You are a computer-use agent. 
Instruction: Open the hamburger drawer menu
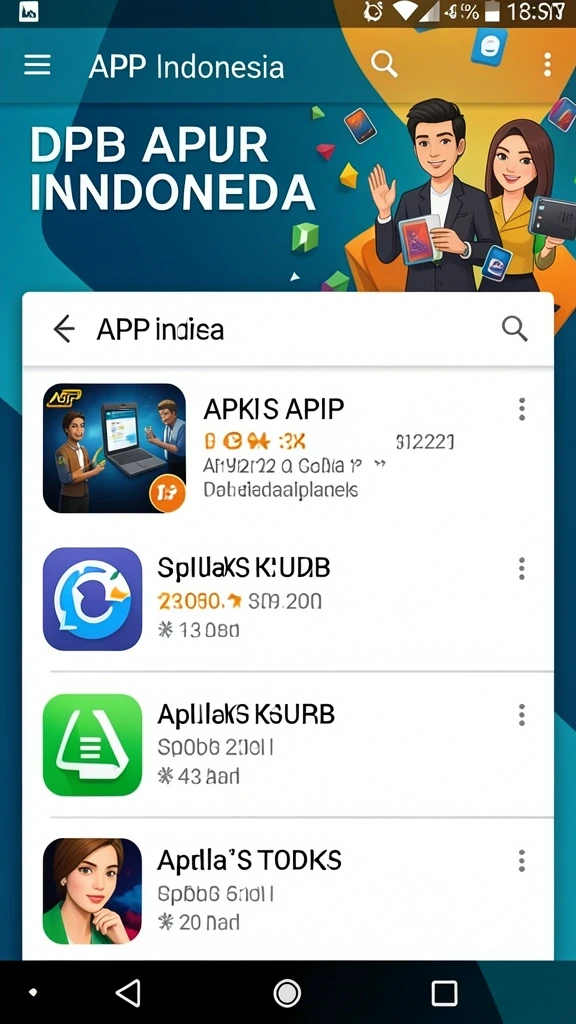[x=37, y=65]
